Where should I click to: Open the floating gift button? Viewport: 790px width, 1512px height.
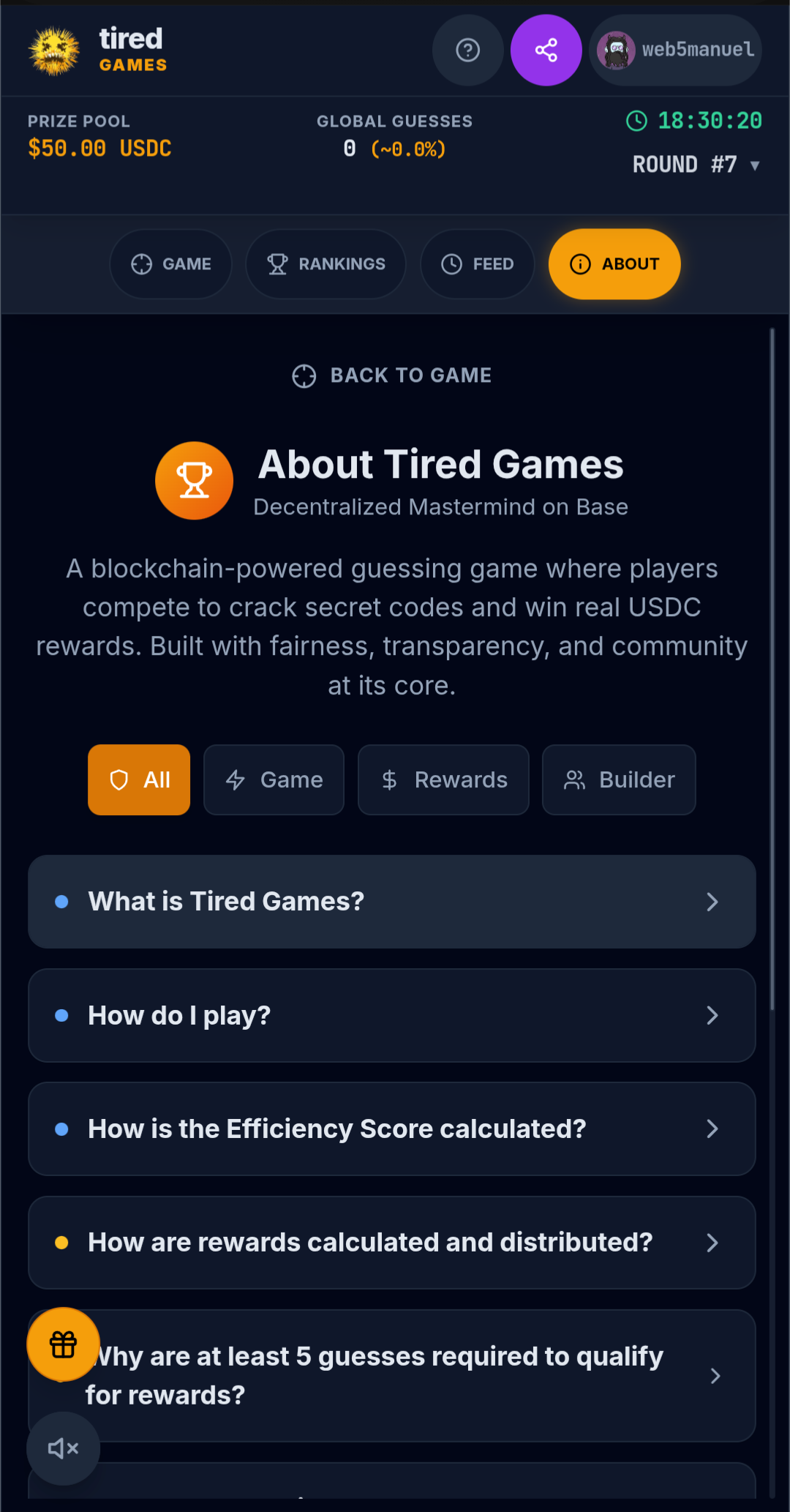(64, 1344)
